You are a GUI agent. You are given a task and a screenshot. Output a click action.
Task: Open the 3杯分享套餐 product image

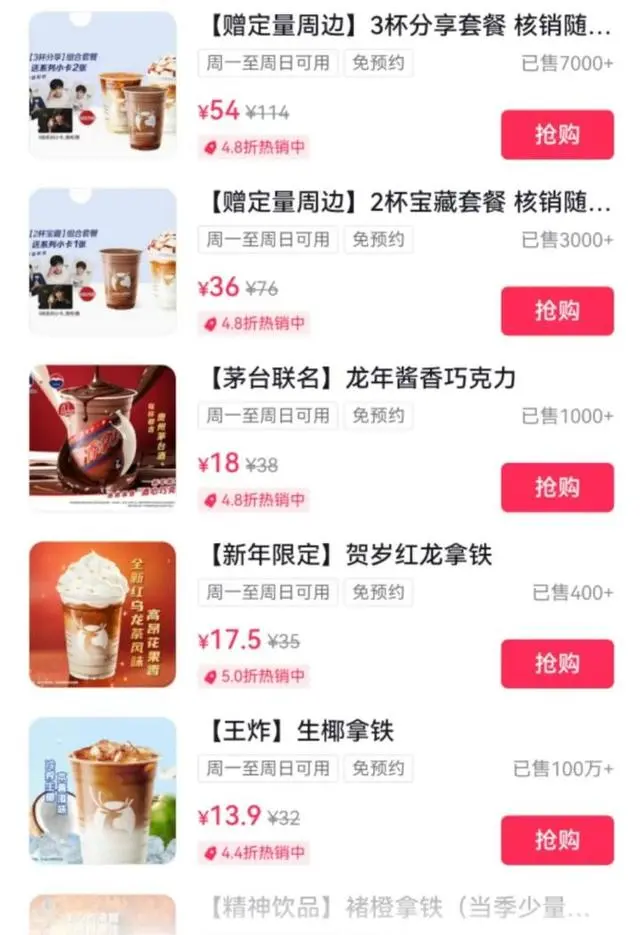[102, 85]
